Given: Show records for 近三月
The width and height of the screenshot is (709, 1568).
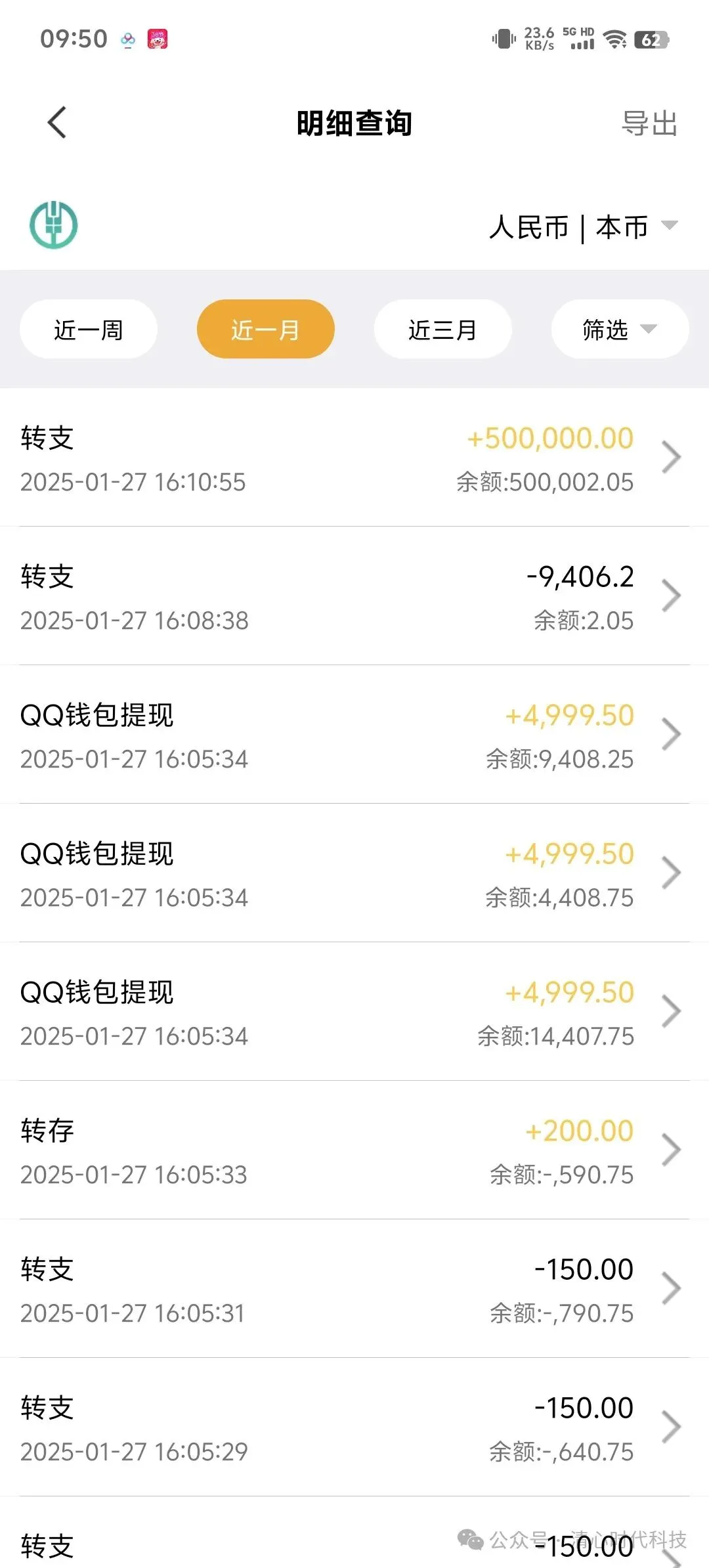Looking at the screenshot, I should [x=442, y=330].
